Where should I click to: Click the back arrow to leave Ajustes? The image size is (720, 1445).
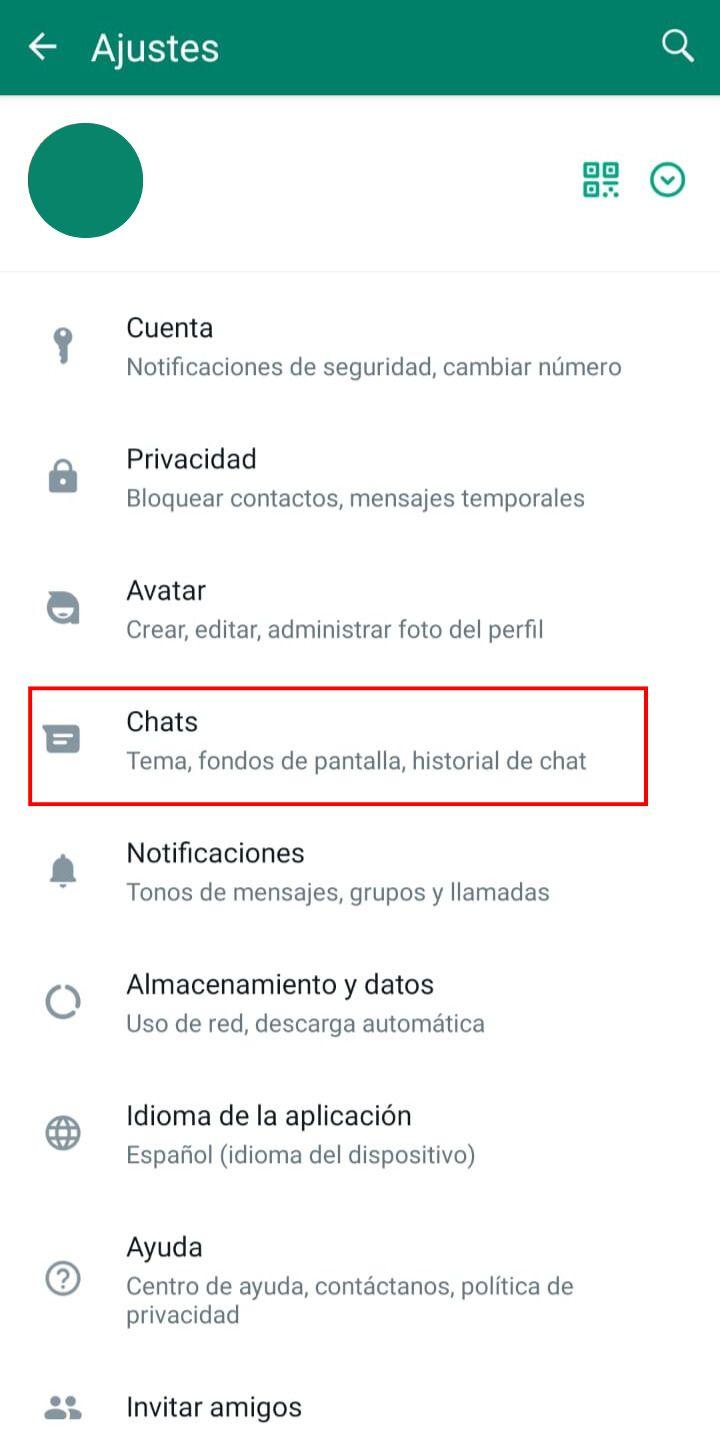pyautogui.click(x=43, y=45)
